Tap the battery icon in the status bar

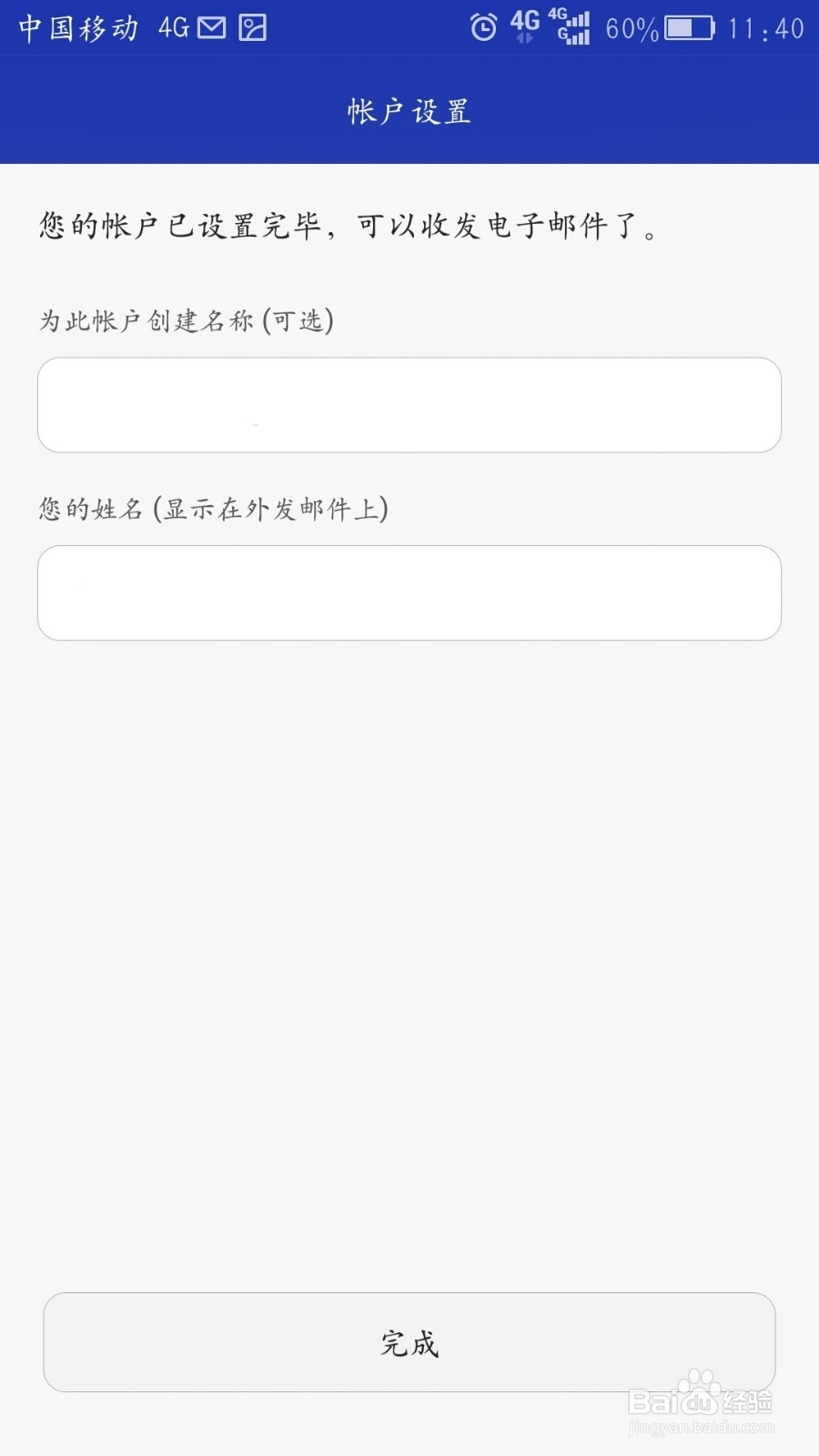(x=687, y=27)
